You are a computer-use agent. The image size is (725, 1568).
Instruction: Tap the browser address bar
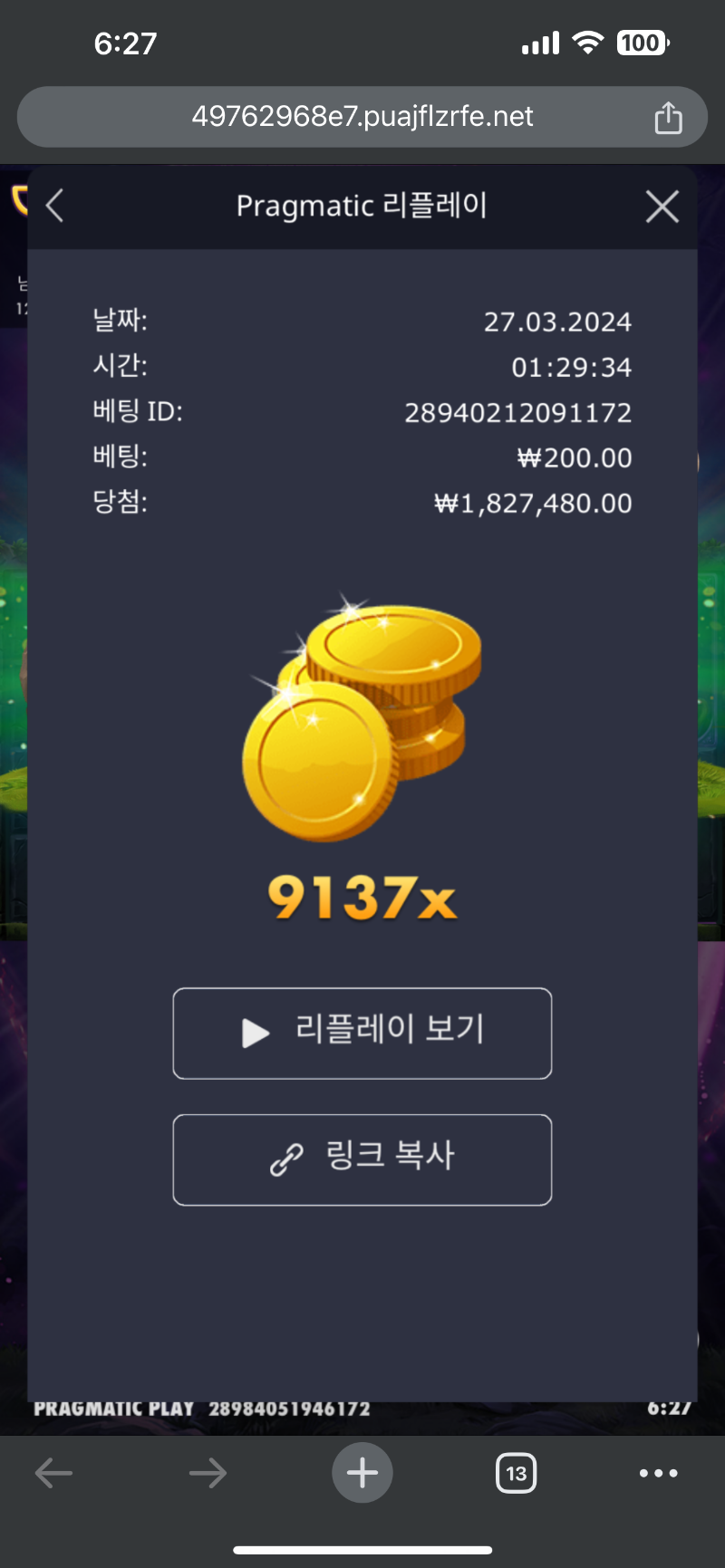coord(362,117)
